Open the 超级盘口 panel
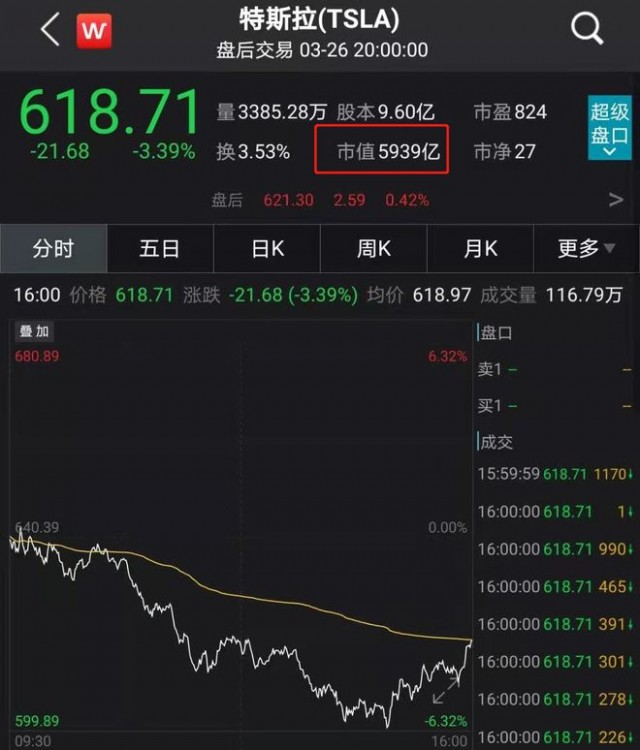This screenshot has height=750, width=640. 610,128
